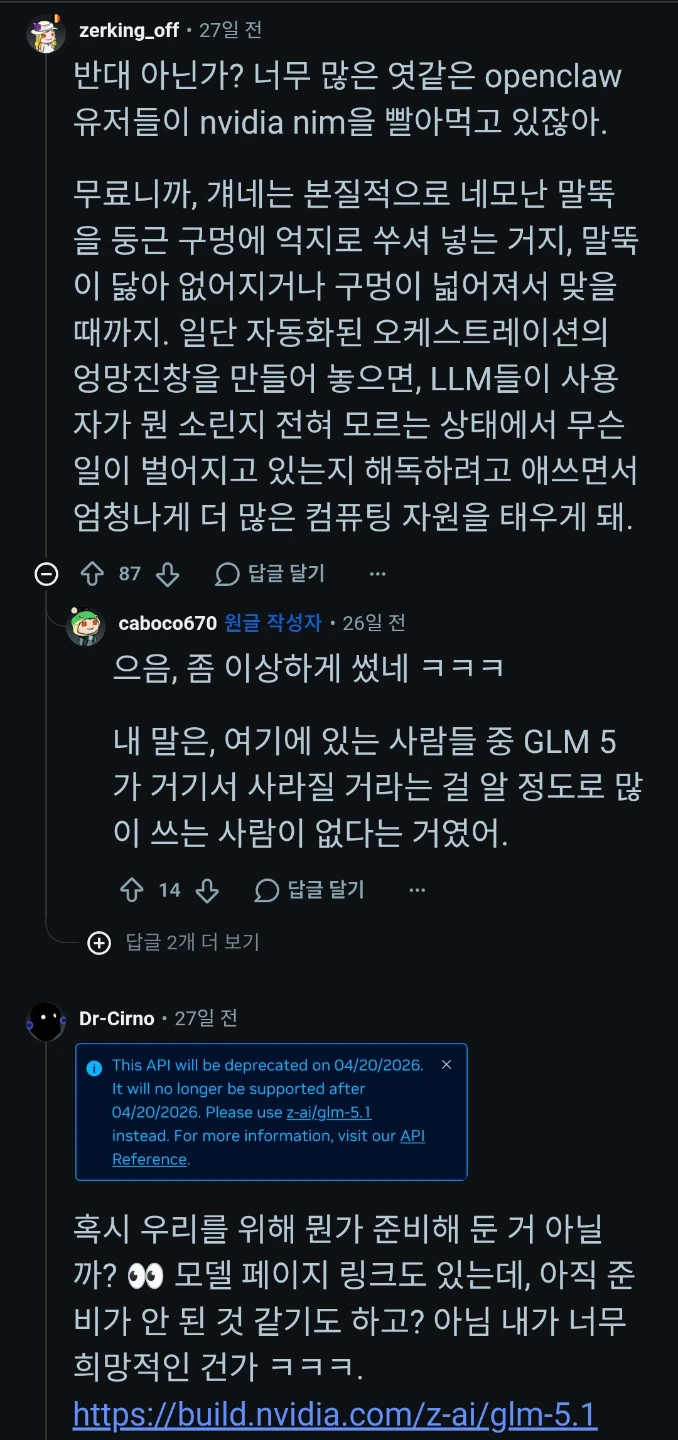Reply to caboco670's comment
Screen dimensions: 678x1440
point(310,890)
